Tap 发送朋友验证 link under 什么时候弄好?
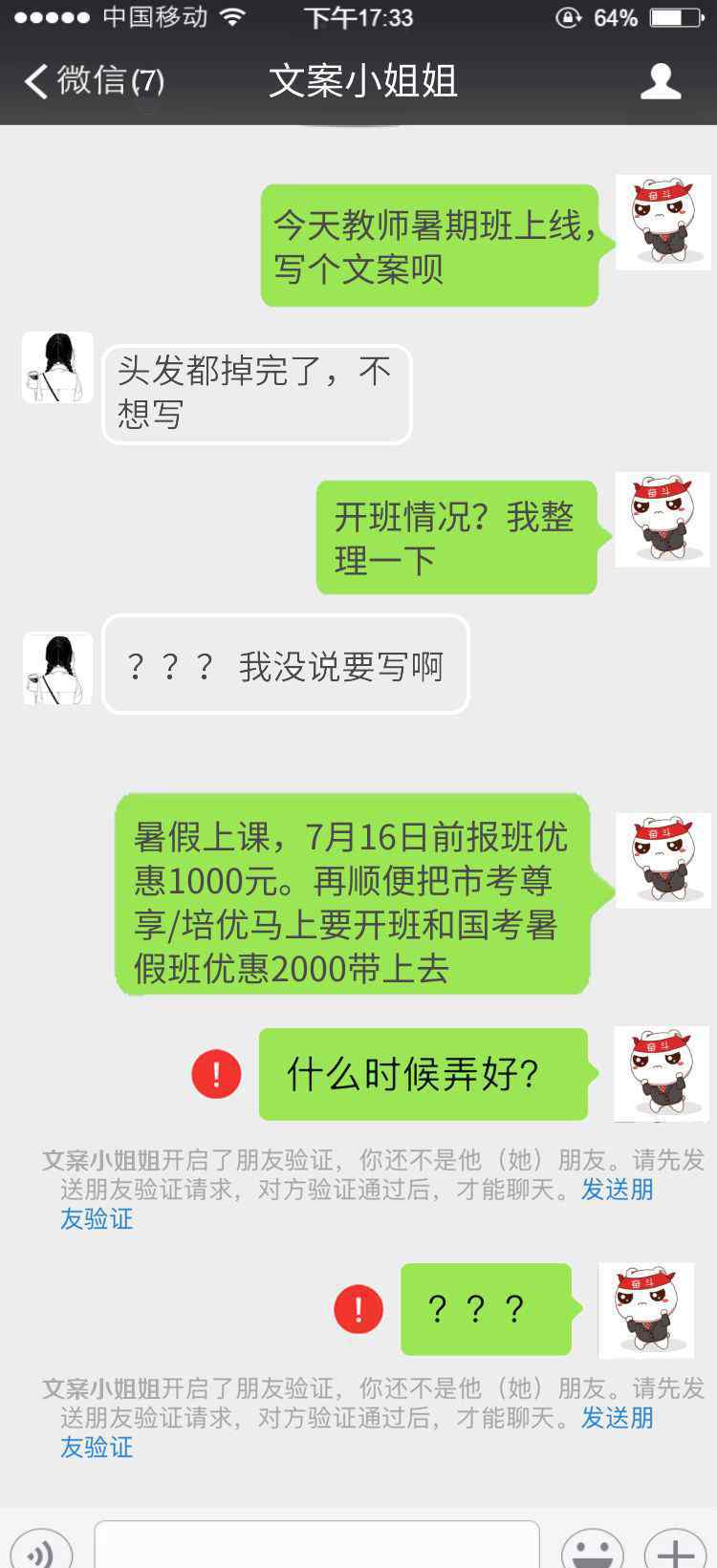717x1568 pixels. point(617,1190)
